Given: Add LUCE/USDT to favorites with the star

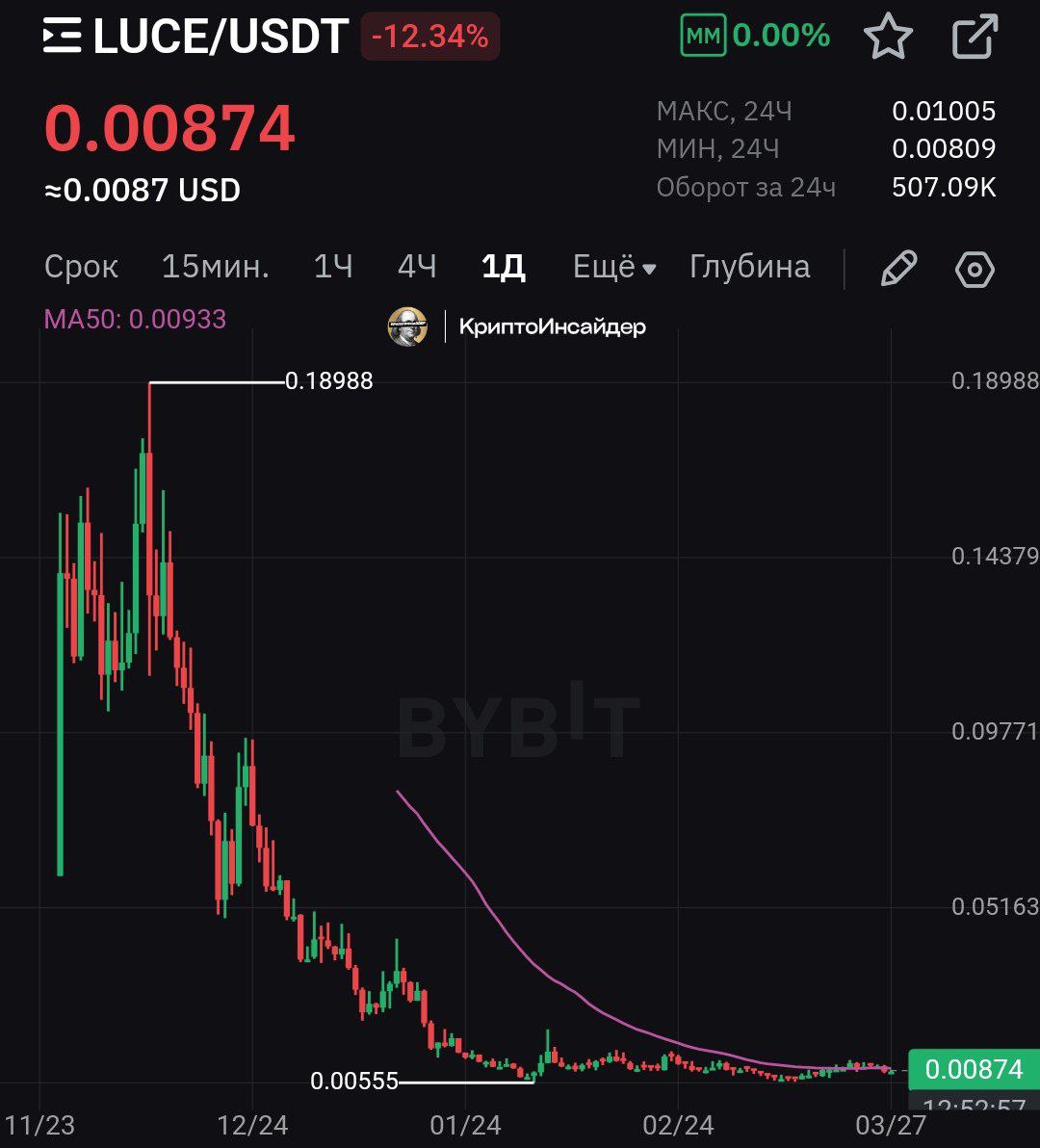Looking at the screenshot, I should pos(887,37).
